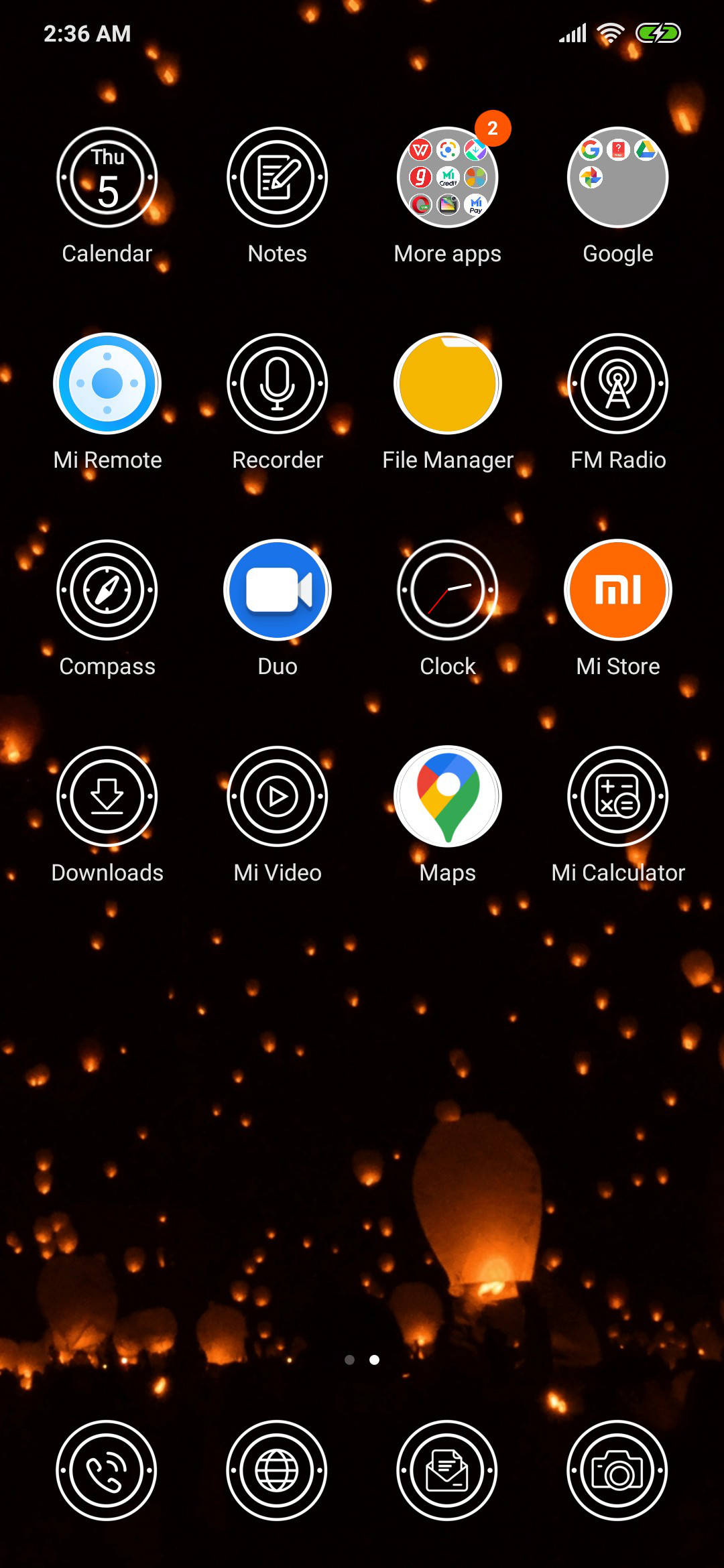This screenshot has width=724, height=1568.
Task: Launch Mi Remote
Action: coord(107,384)
